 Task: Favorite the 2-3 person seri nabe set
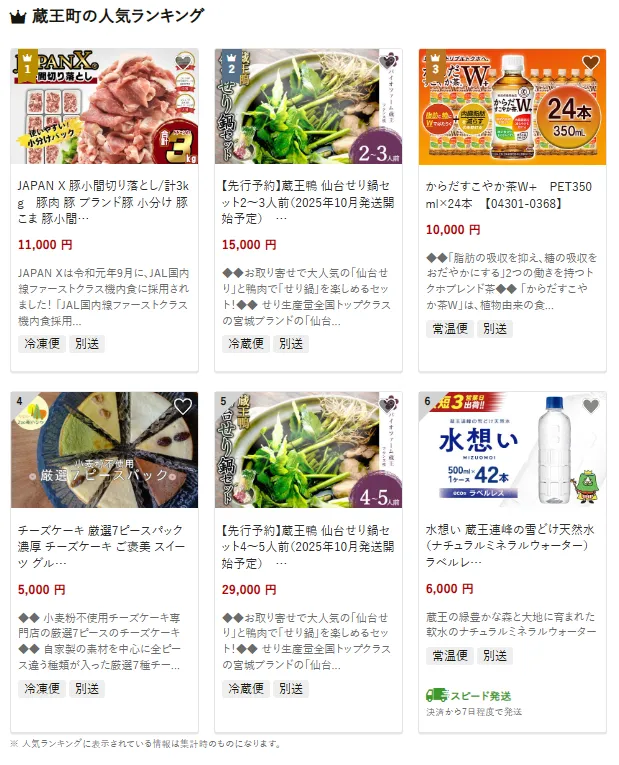pyautogui.click(x=387, y=63)
